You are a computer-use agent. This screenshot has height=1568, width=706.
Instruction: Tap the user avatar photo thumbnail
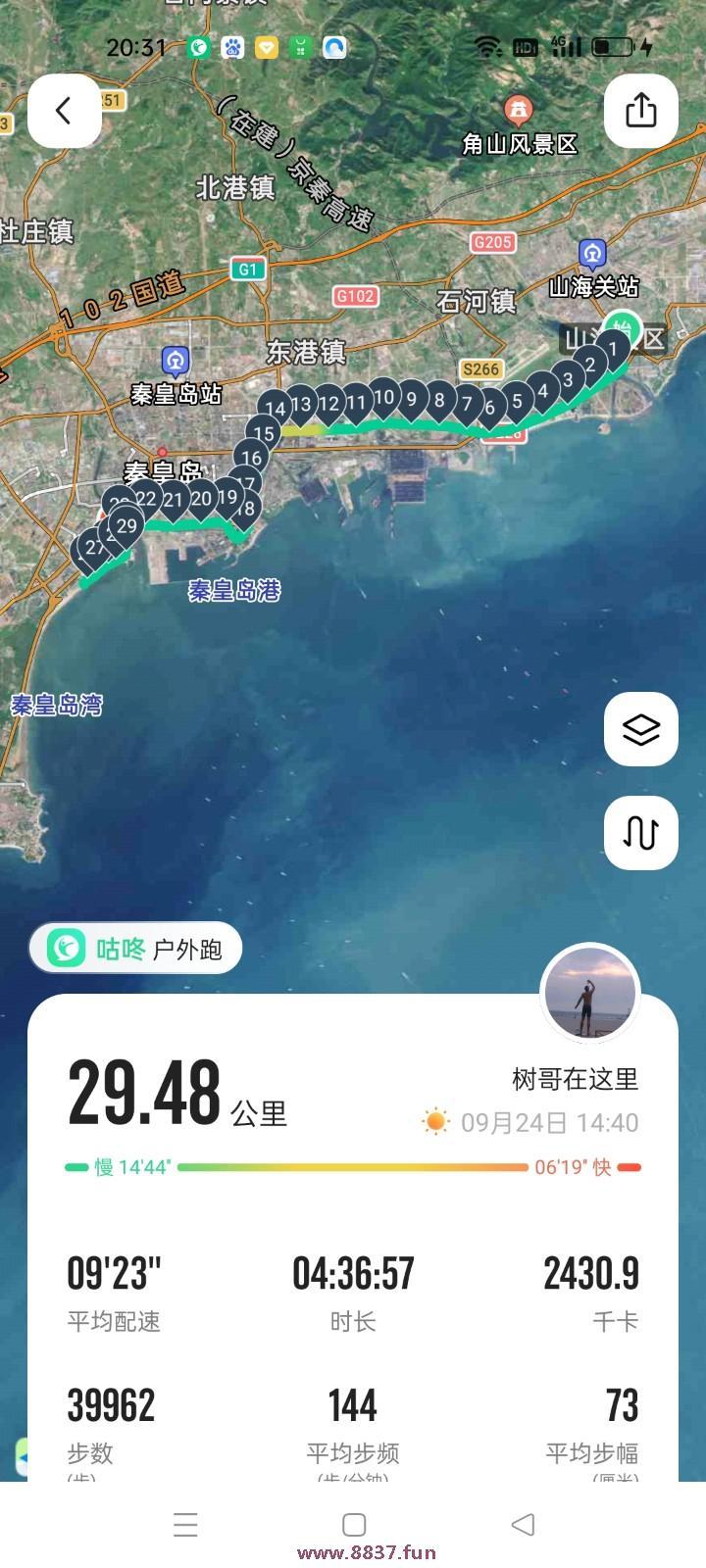click(x=589, y=993)
